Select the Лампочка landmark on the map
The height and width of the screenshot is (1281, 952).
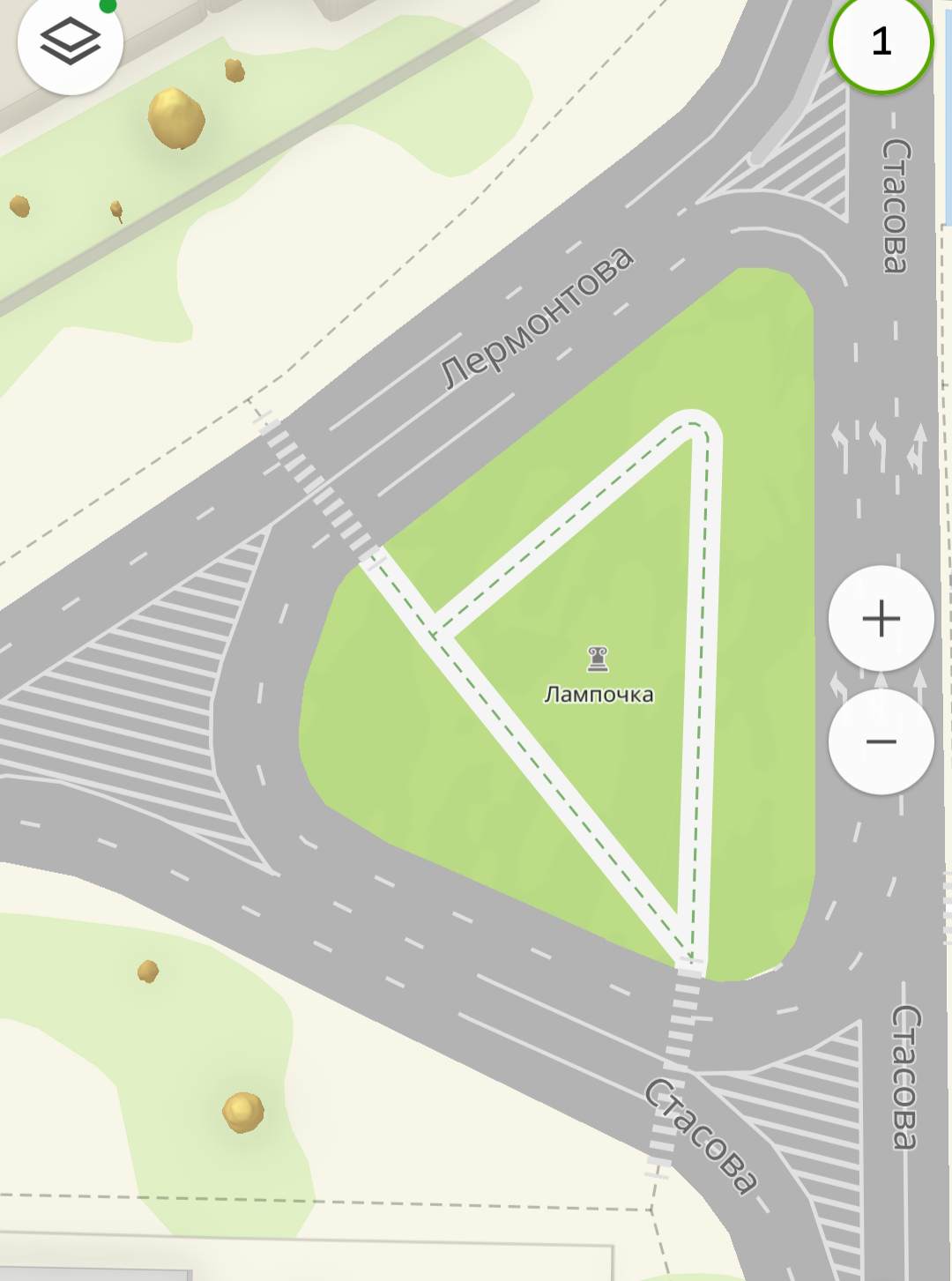[598, 659]
